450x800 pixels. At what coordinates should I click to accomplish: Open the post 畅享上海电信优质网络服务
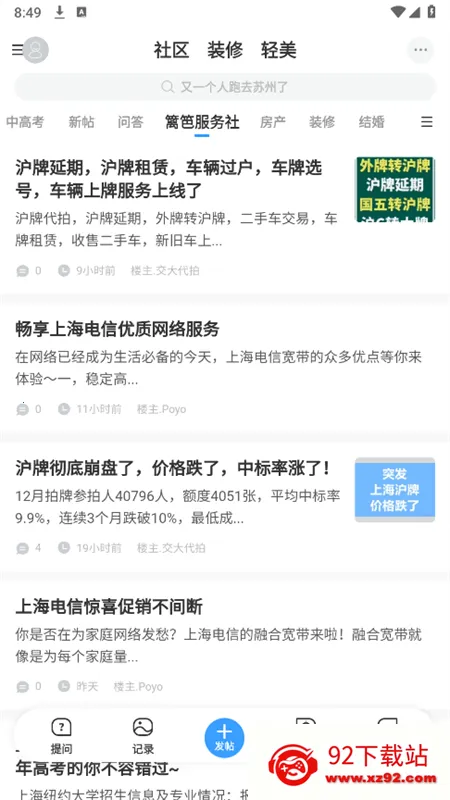[225, 368]
